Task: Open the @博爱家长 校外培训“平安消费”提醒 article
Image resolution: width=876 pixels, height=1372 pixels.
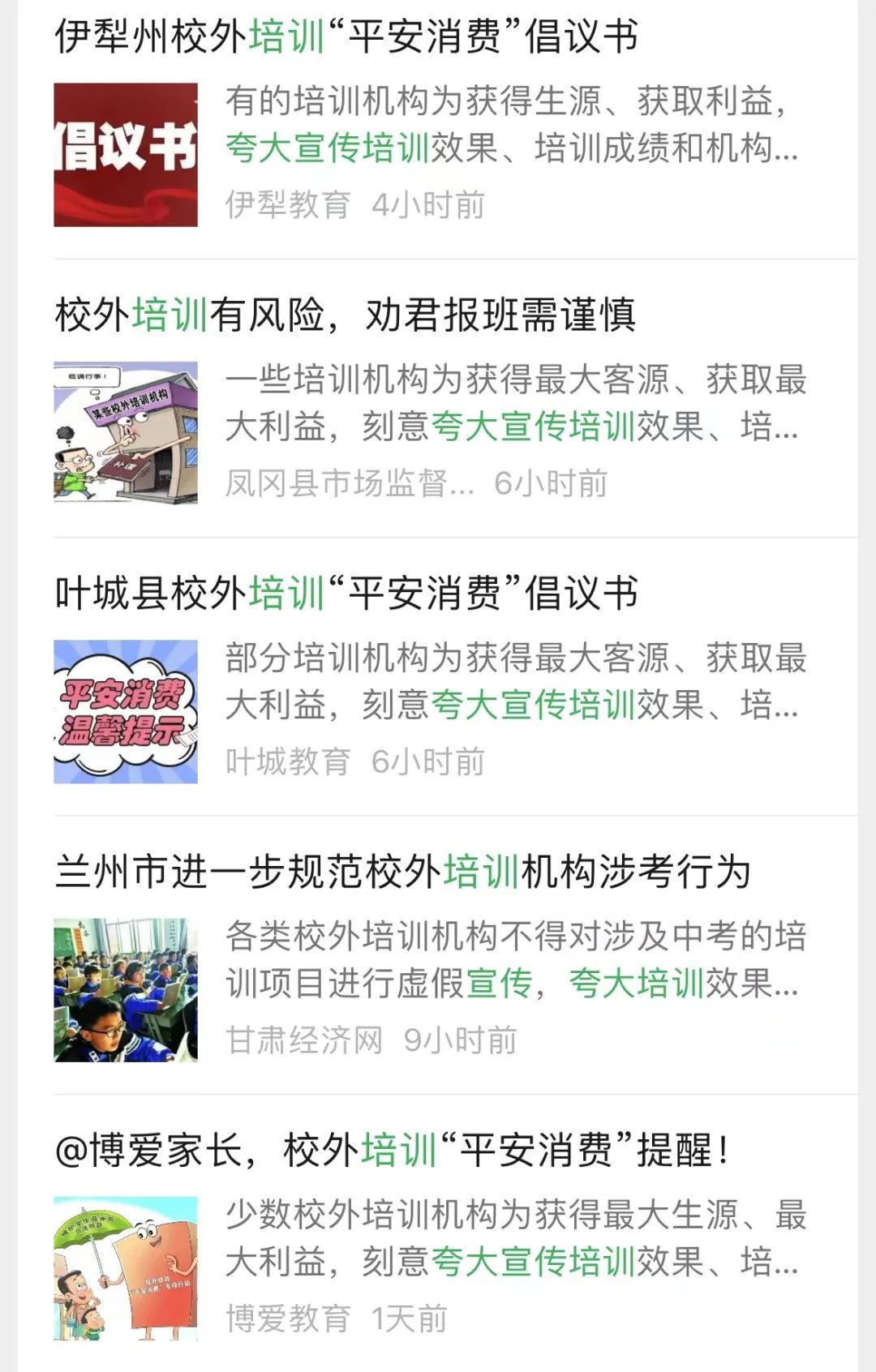Action: pyautogui.click(x=393, y=1150)
